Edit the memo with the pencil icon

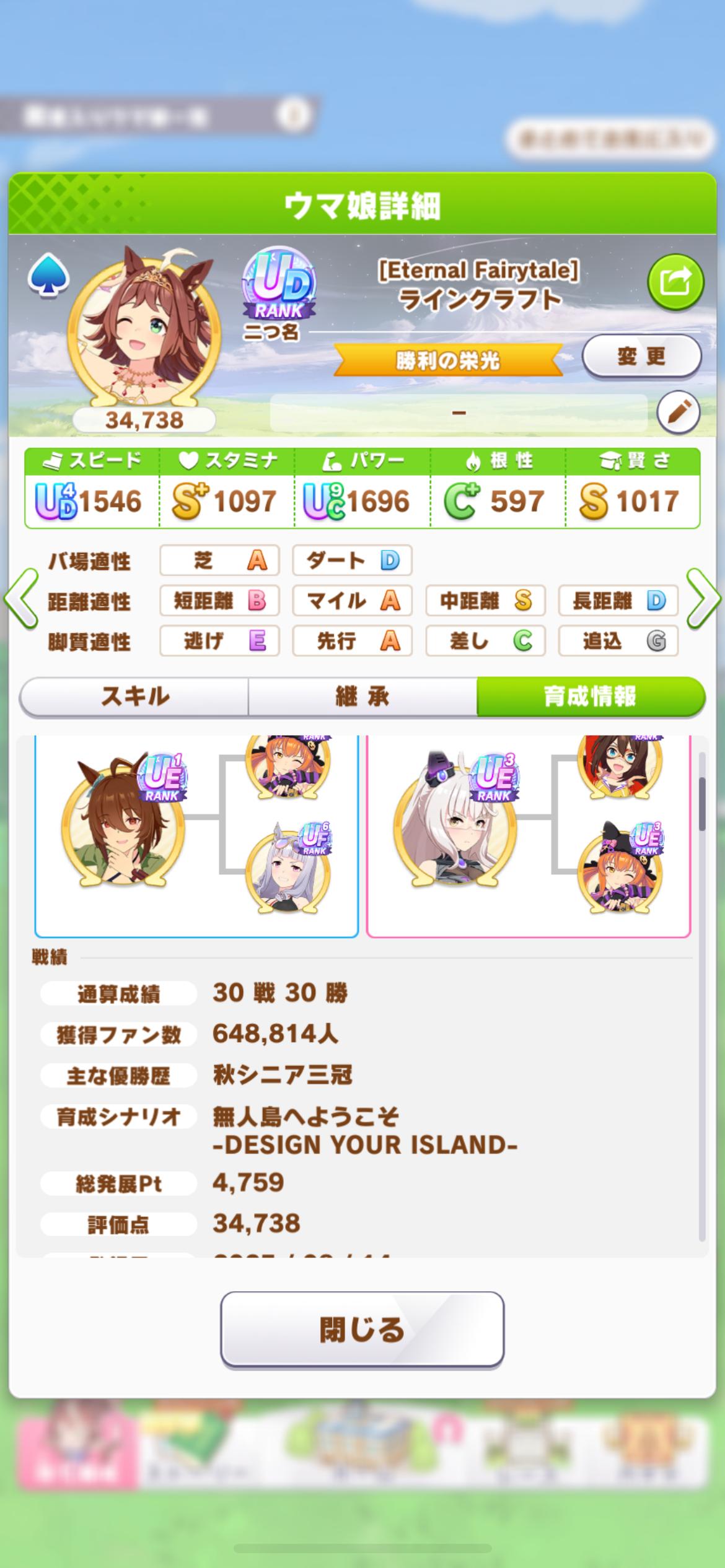click(679, 411)
